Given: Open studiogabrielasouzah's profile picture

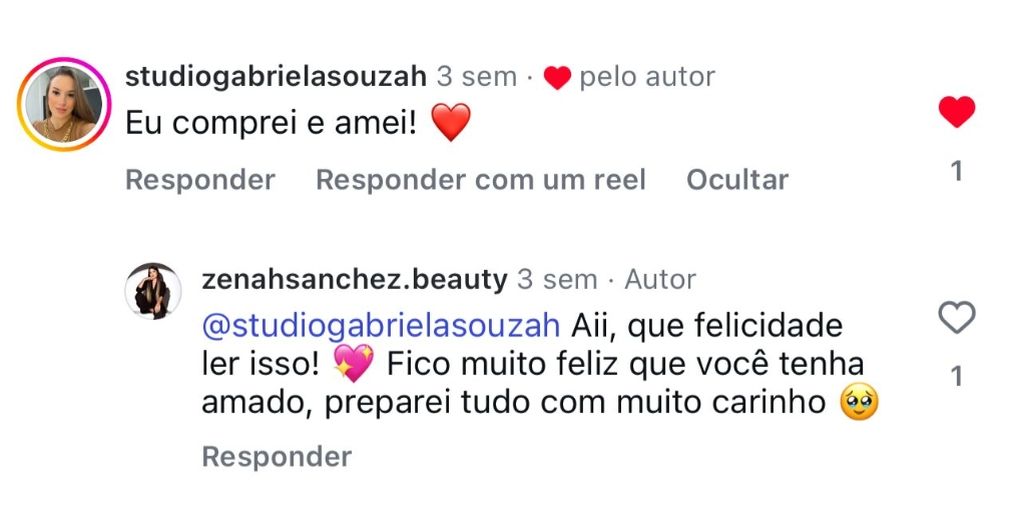Looking at the screenshot, I should (x=64, y=104).
